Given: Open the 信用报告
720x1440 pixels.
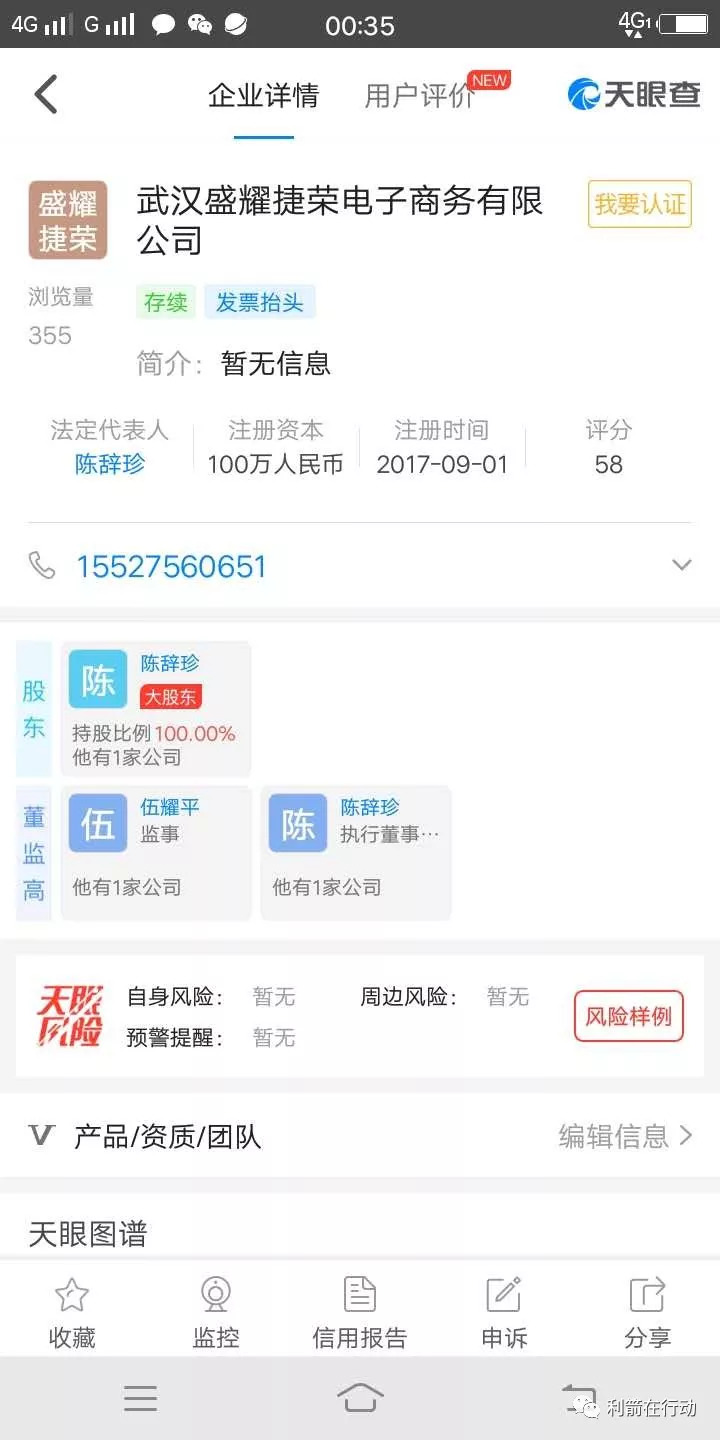Looking at the screenshot, I should (360, 1313).
